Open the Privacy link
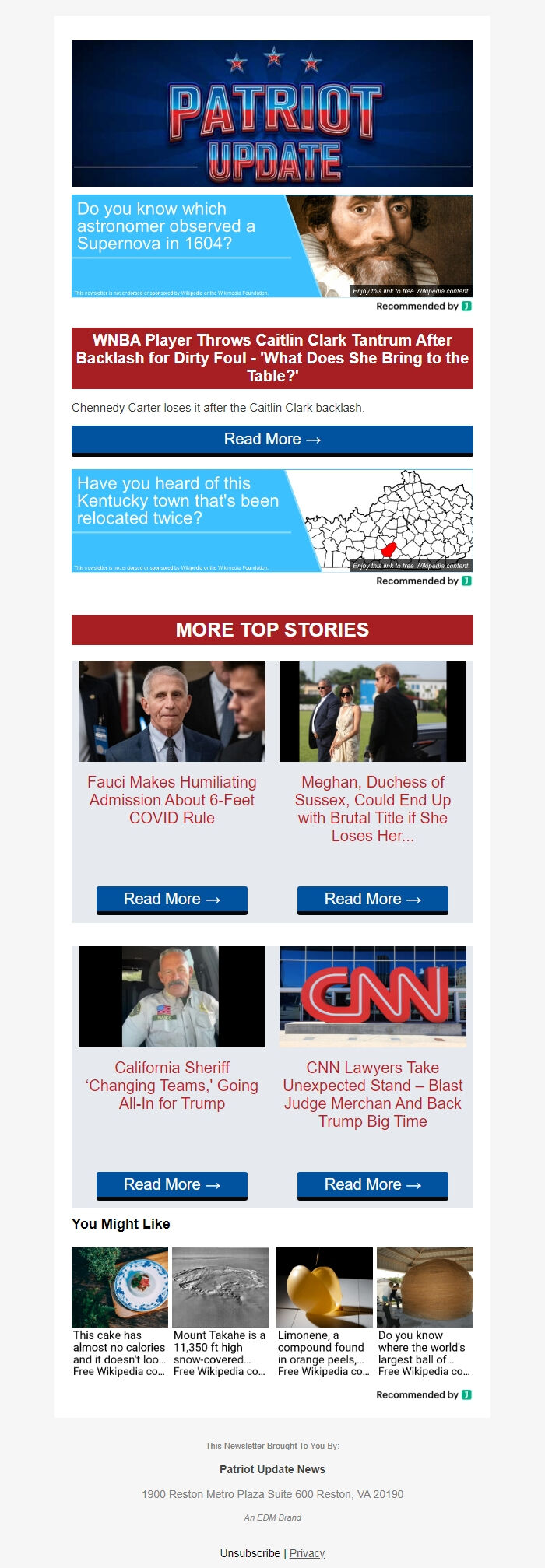Image resolution: width=545 pixels, height=1568 pixels. 307,1553
